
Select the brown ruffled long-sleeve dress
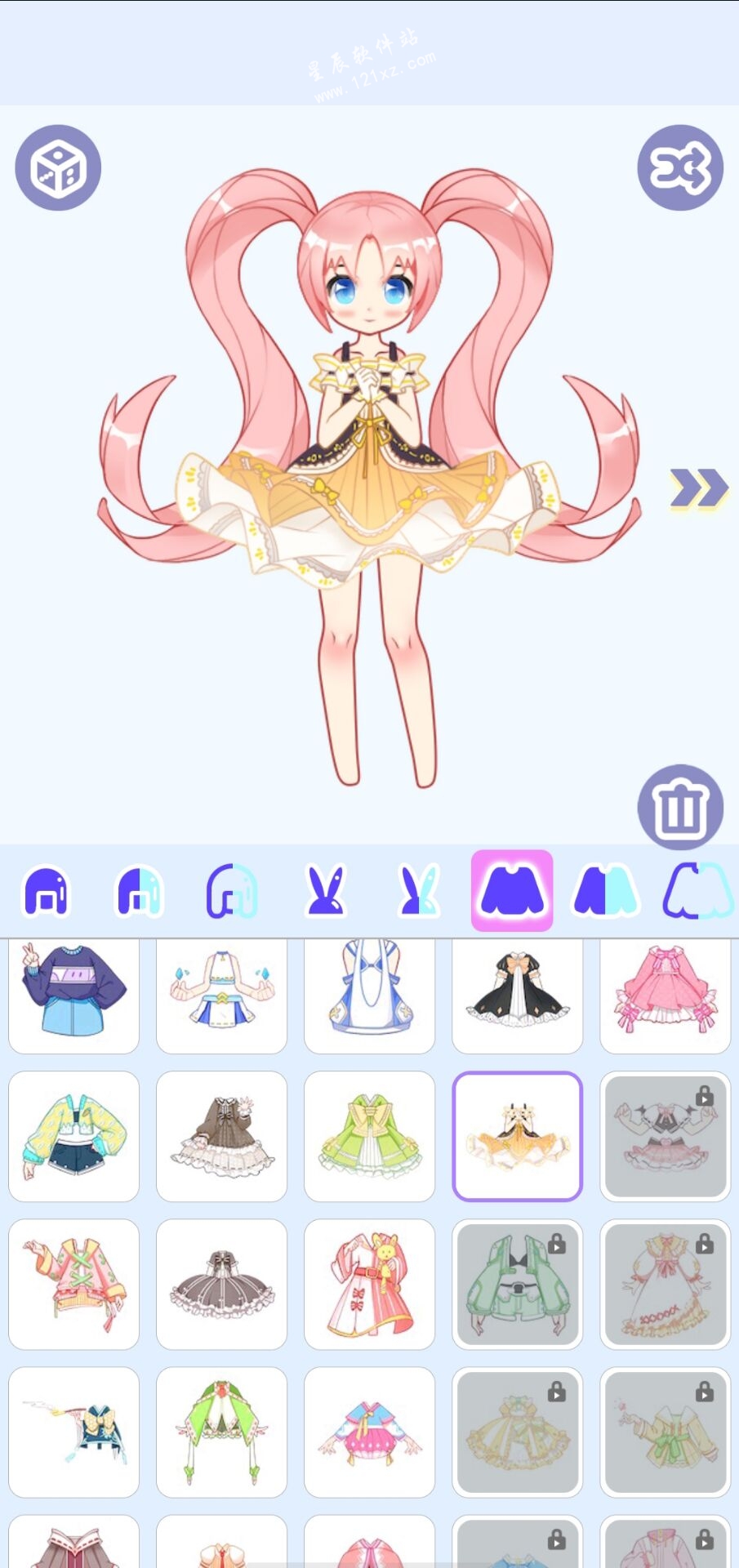[x=221, y=1136]
